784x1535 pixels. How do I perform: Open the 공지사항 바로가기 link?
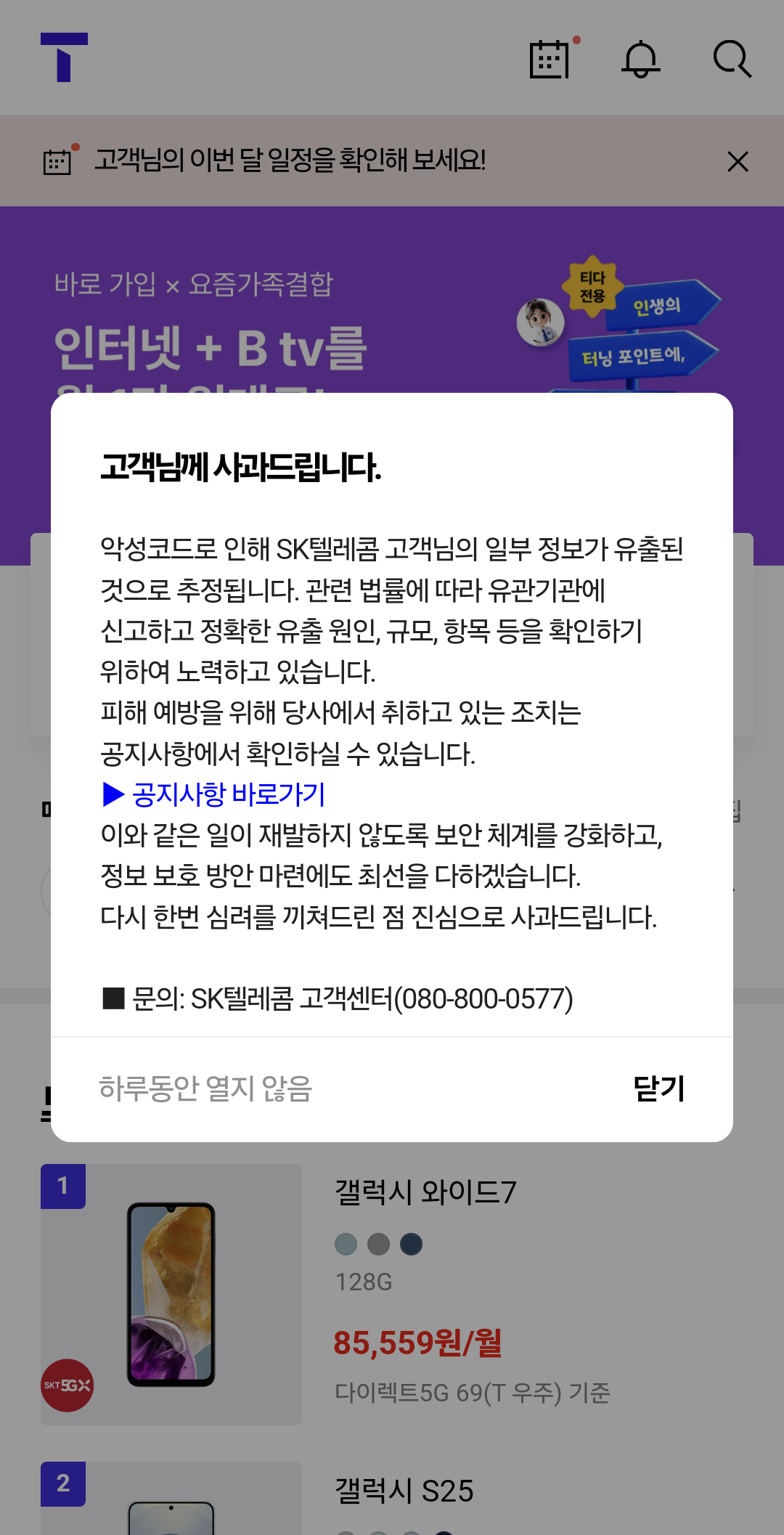pyautogui.click(x=216, y=794)
